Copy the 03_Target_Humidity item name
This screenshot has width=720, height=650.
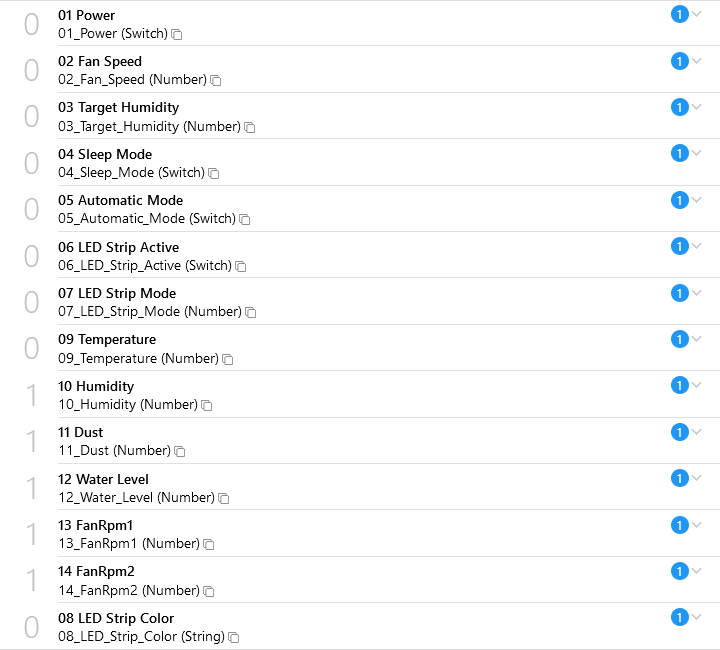[x=250, y=127]
